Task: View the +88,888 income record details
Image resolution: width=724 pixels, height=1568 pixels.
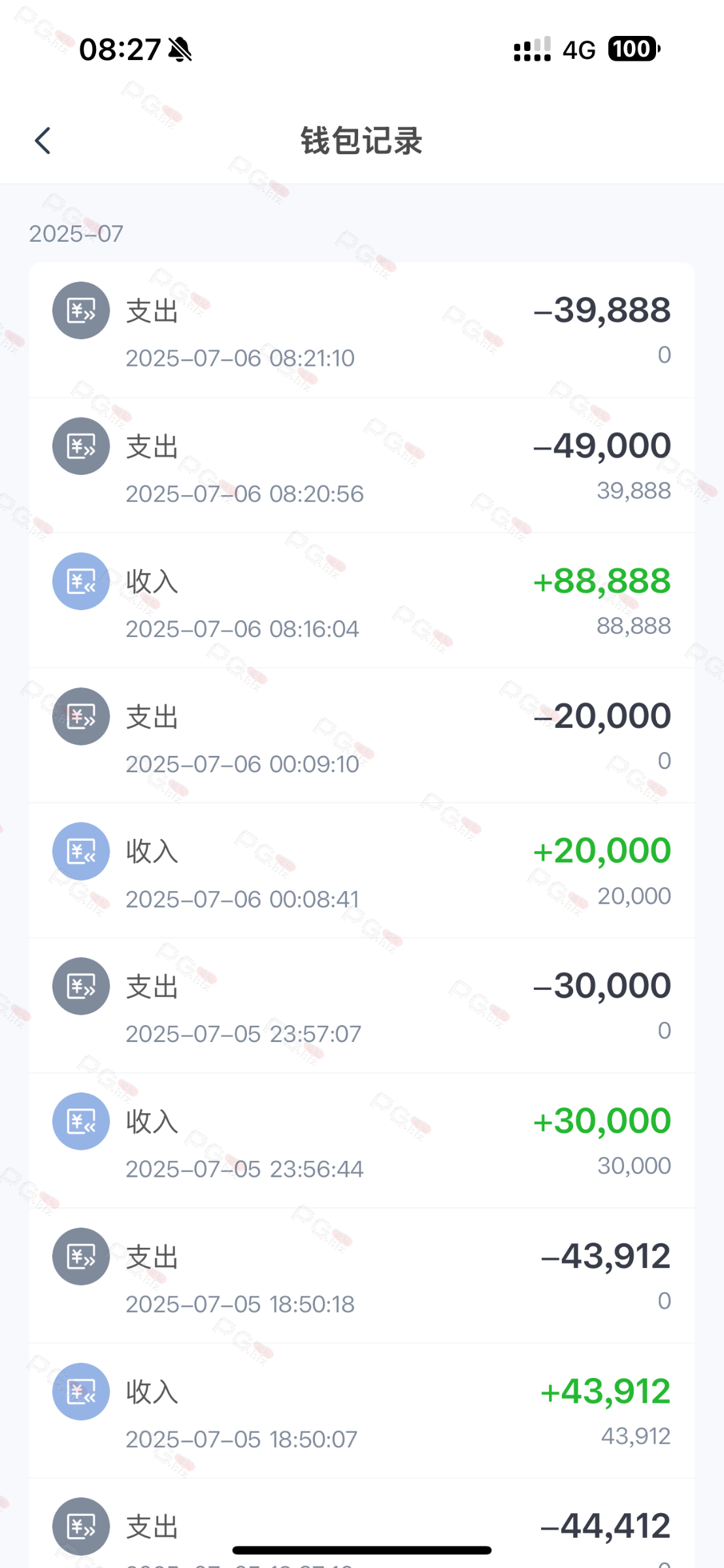Action: pyautogui.click(x=361, y=602)
